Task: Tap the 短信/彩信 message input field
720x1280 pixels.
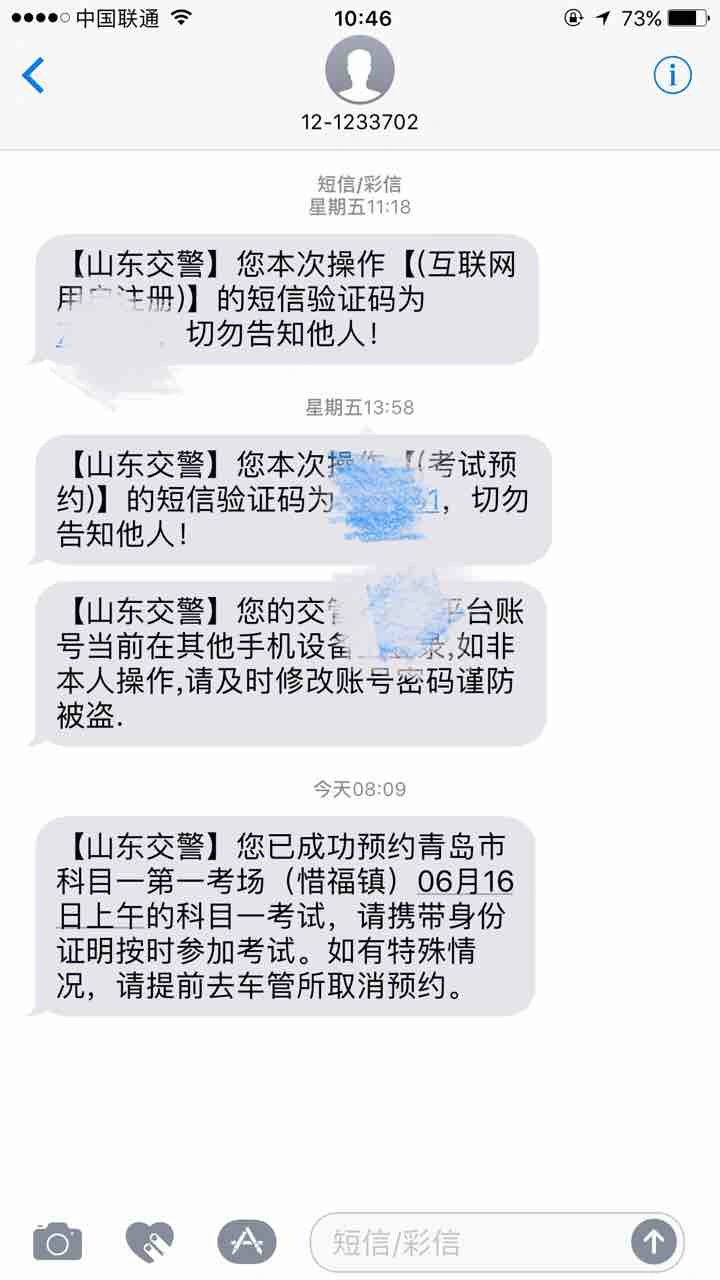Action: click(x=470, y=1242)
